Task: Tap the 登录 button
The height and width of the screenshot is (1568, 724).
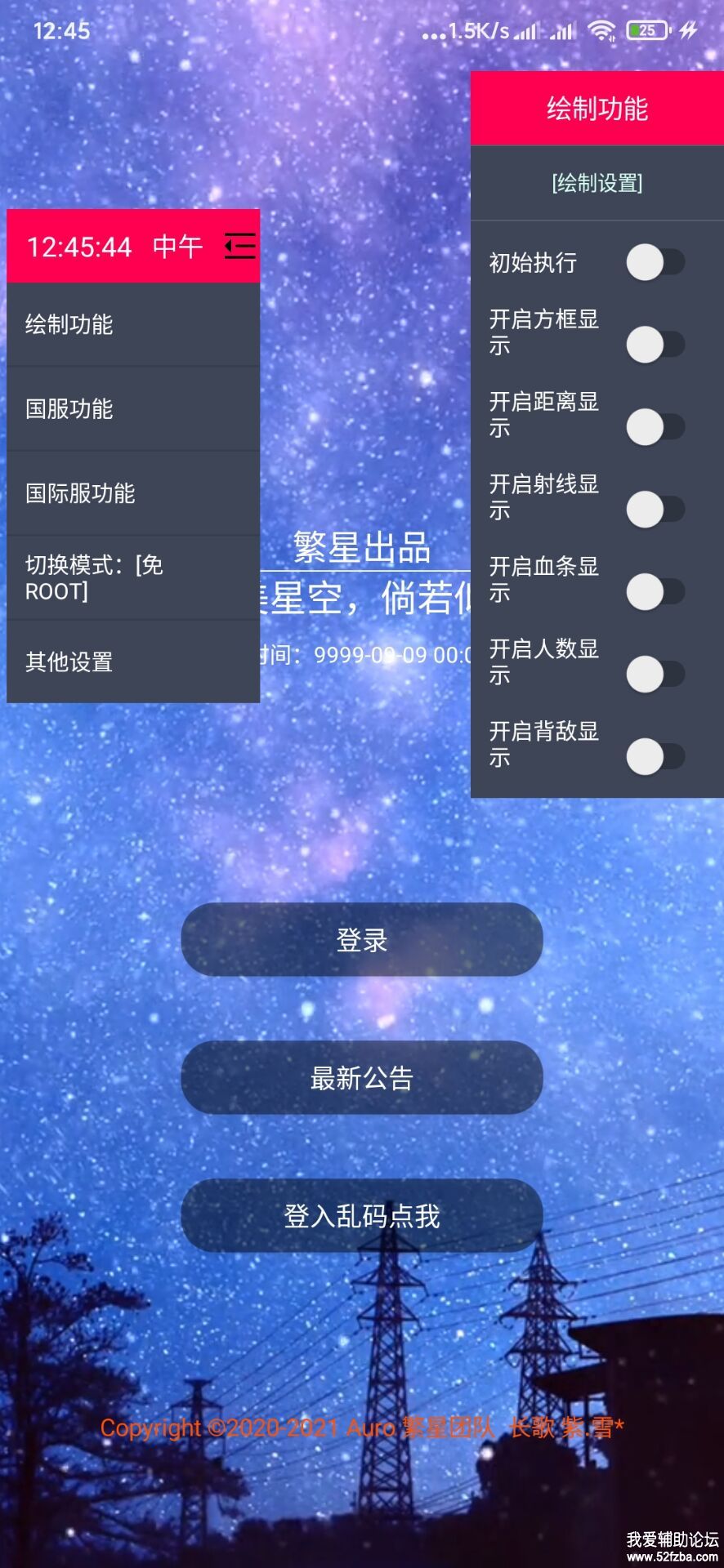Action: click(x=362, y=940)
